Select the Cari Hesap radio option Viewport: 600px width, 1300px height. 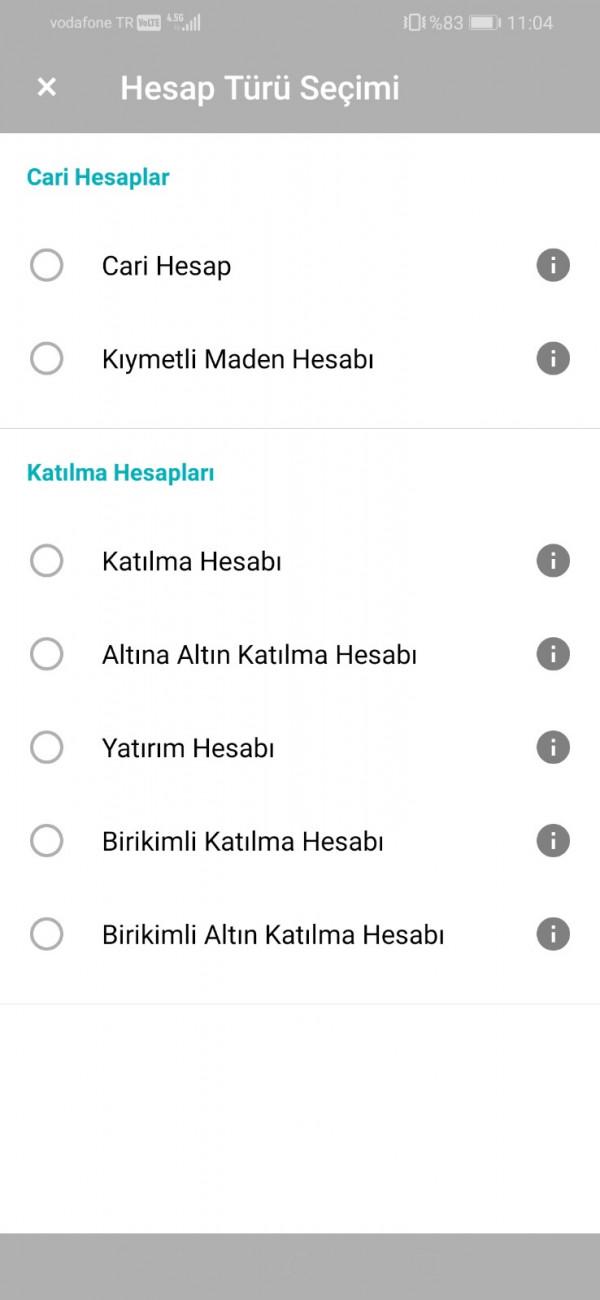pyautogui.click(x=46, y=265)
